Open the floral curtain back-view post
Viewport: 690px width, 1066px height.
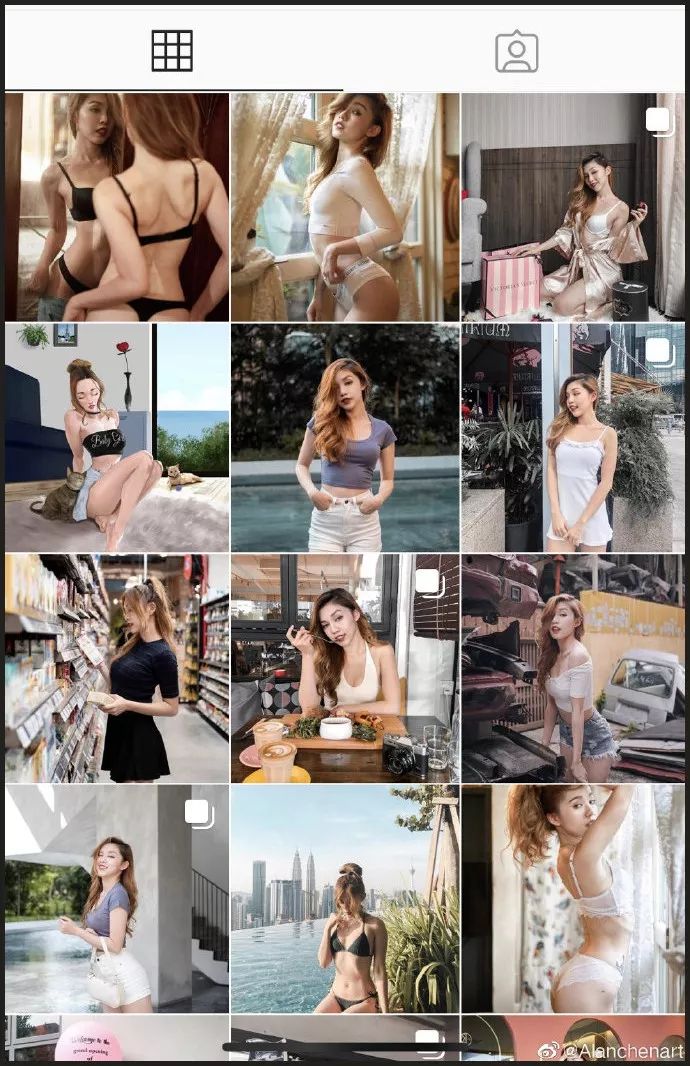(573, 898)
